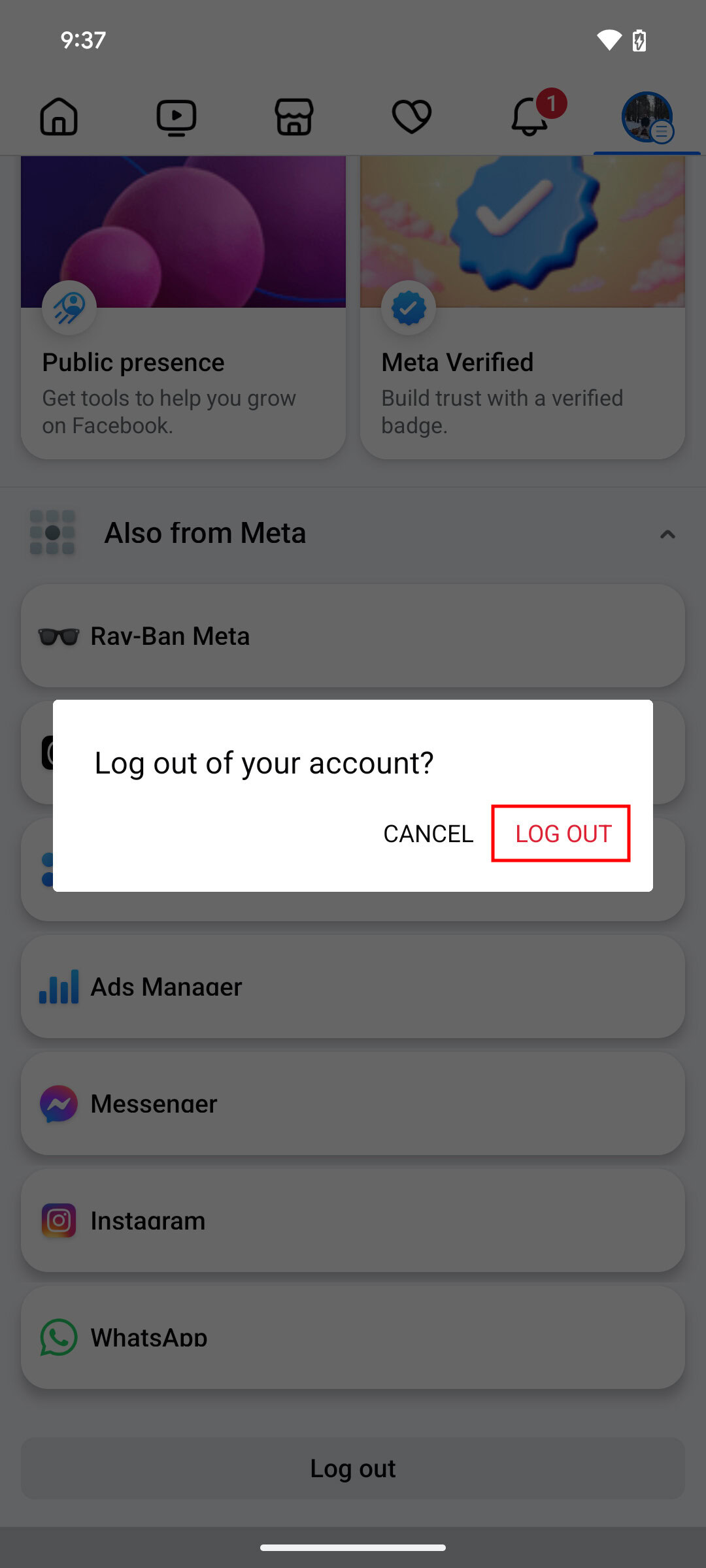
Task: Cancel the log out dialog
Action: click(x=428, y=834)
